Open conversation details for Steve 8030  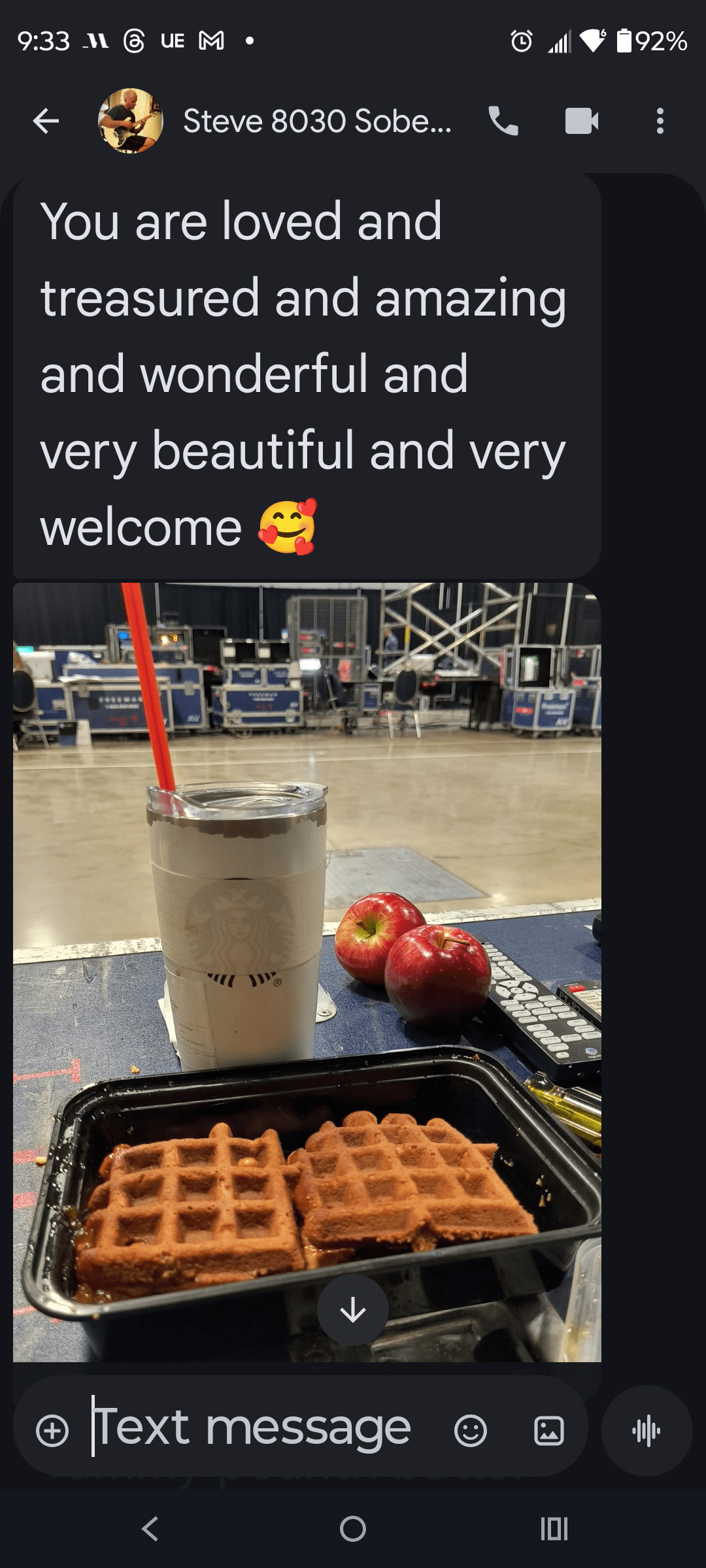point(317,121)
